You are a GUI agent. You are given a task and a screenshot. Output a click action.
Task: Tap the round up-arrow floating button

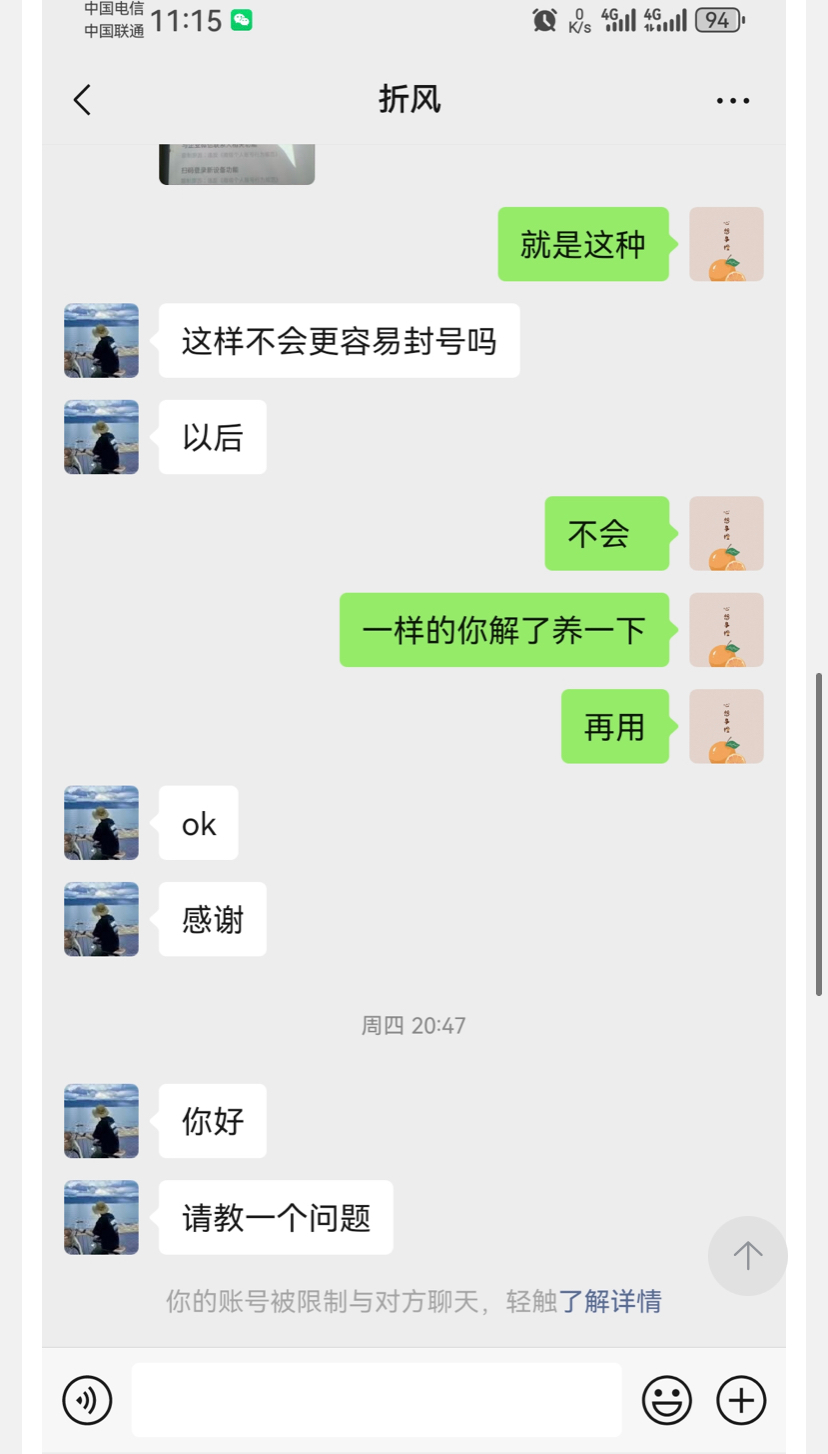point(747,1255)
